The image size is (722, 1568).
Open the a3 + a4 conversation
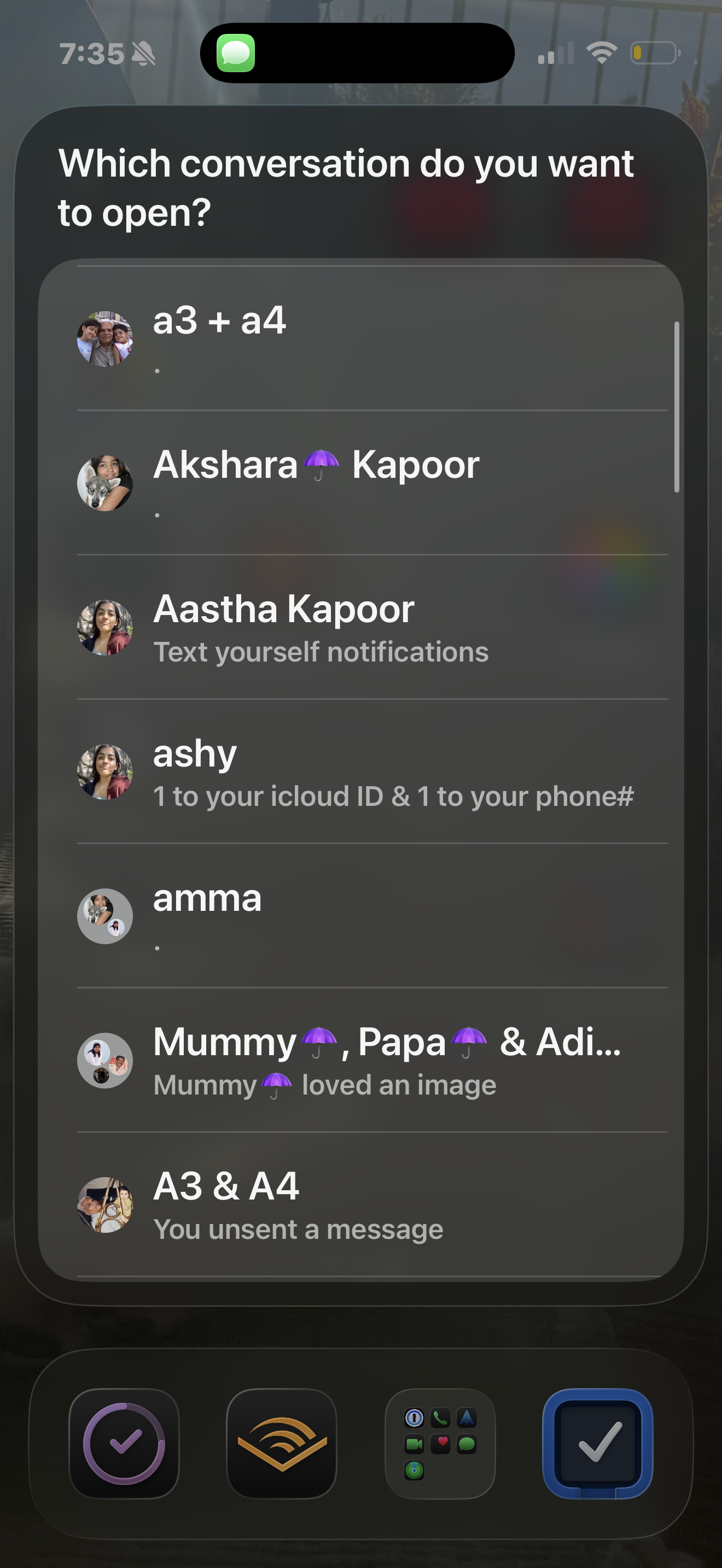(361, 339)
